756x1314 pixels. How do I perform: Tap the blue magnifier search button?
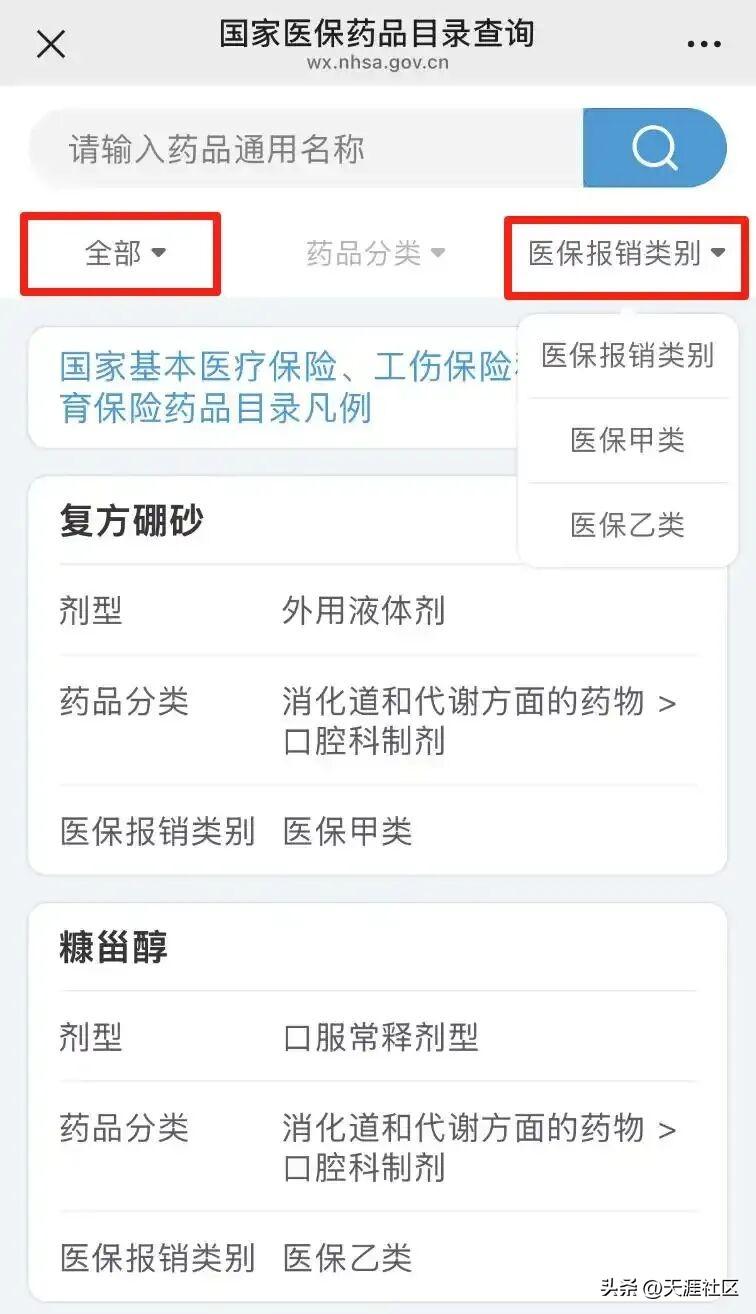coord(655,149)
